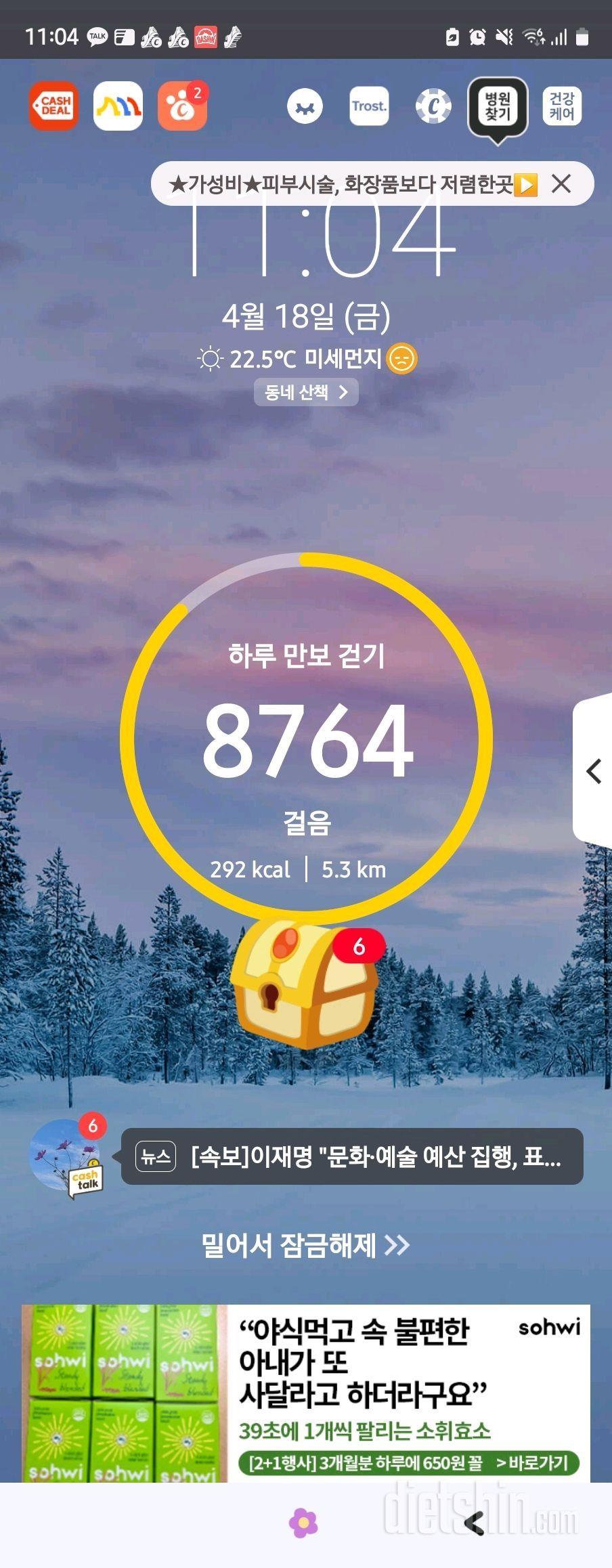The image size is (612, 1568).
Task: Open the skin treatment promo banner
Action: 345,183
